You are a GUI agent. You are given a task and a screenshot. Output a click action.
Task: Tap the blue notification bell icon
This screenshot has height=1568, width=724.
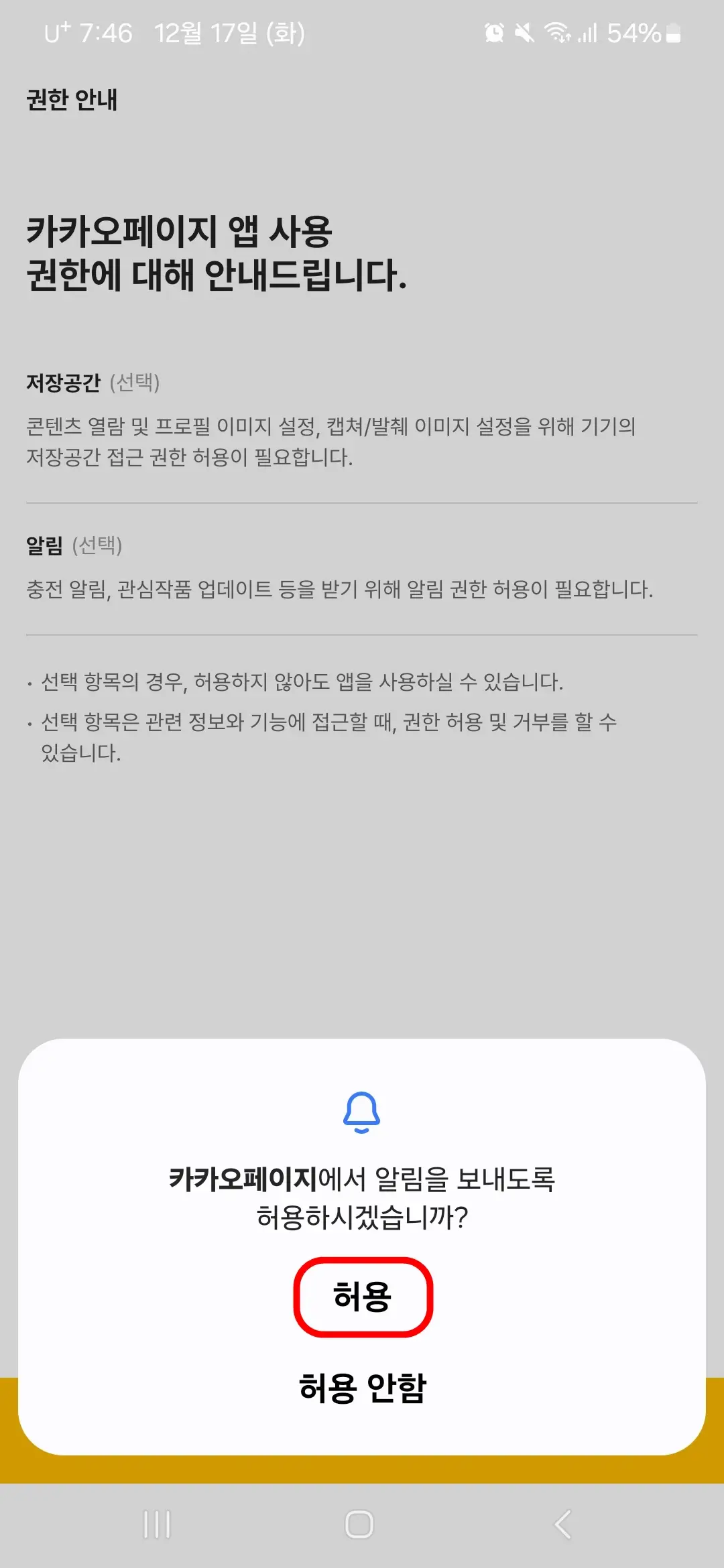coord(362,1111)
